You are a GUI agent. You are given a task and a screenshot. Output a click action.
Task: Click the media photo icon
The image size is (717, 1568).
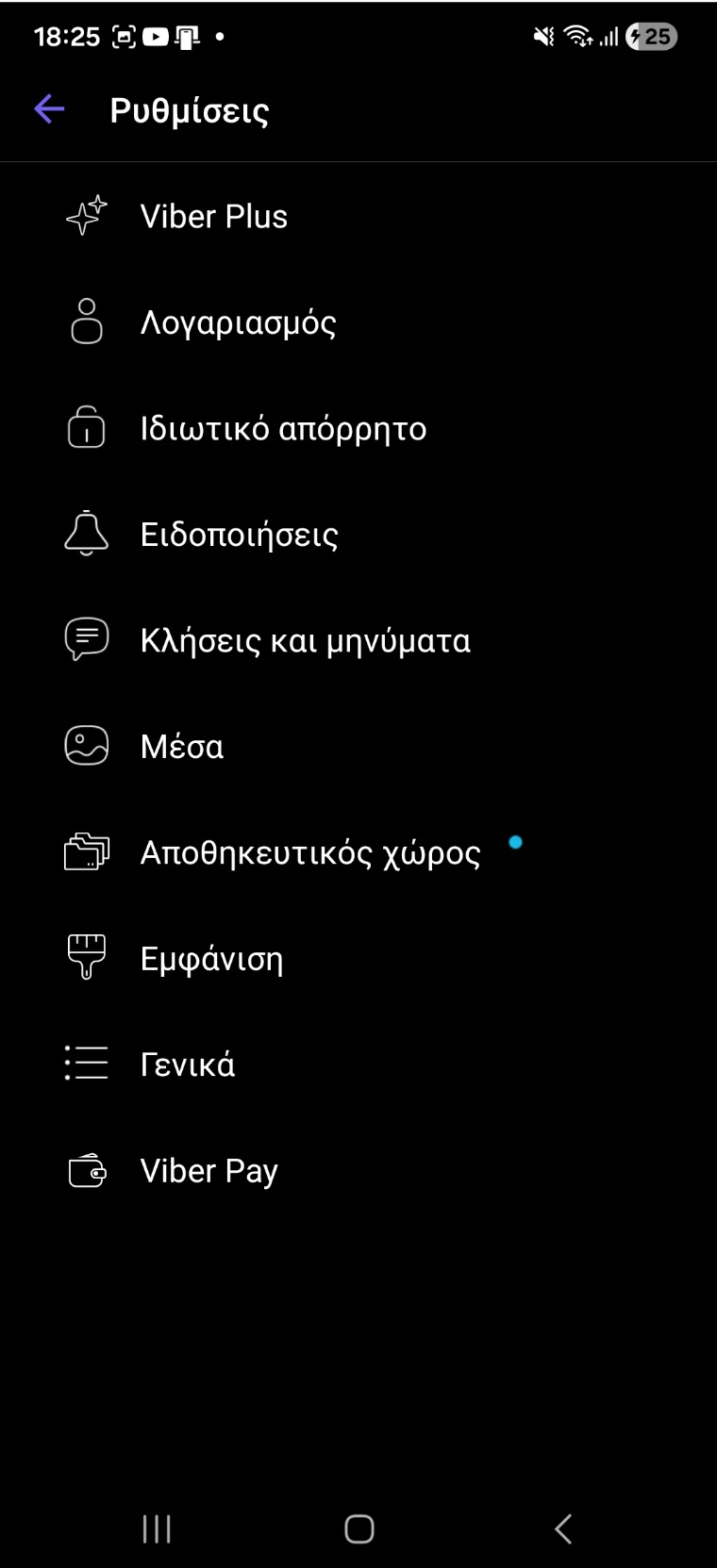point(86,745)
